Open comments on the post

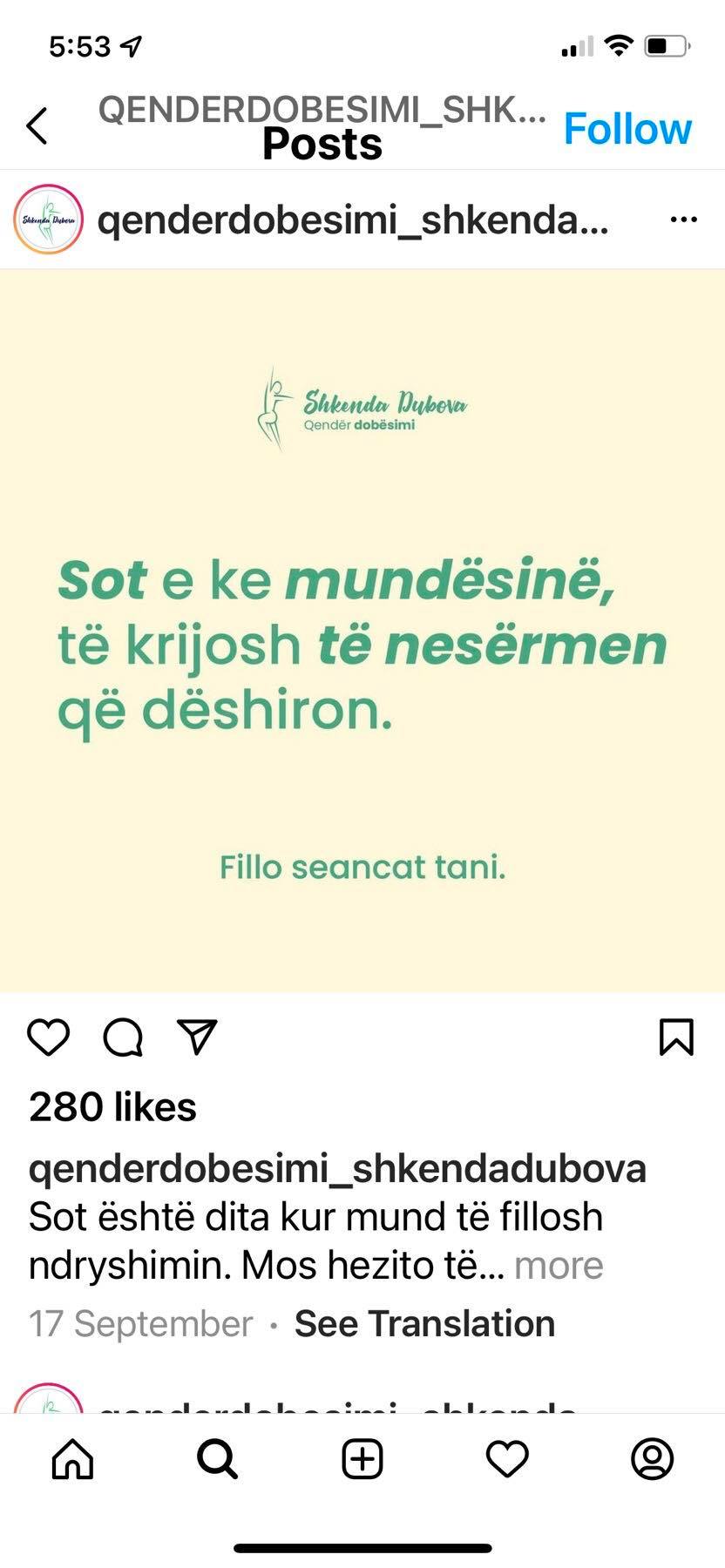tap(123, 1037)
